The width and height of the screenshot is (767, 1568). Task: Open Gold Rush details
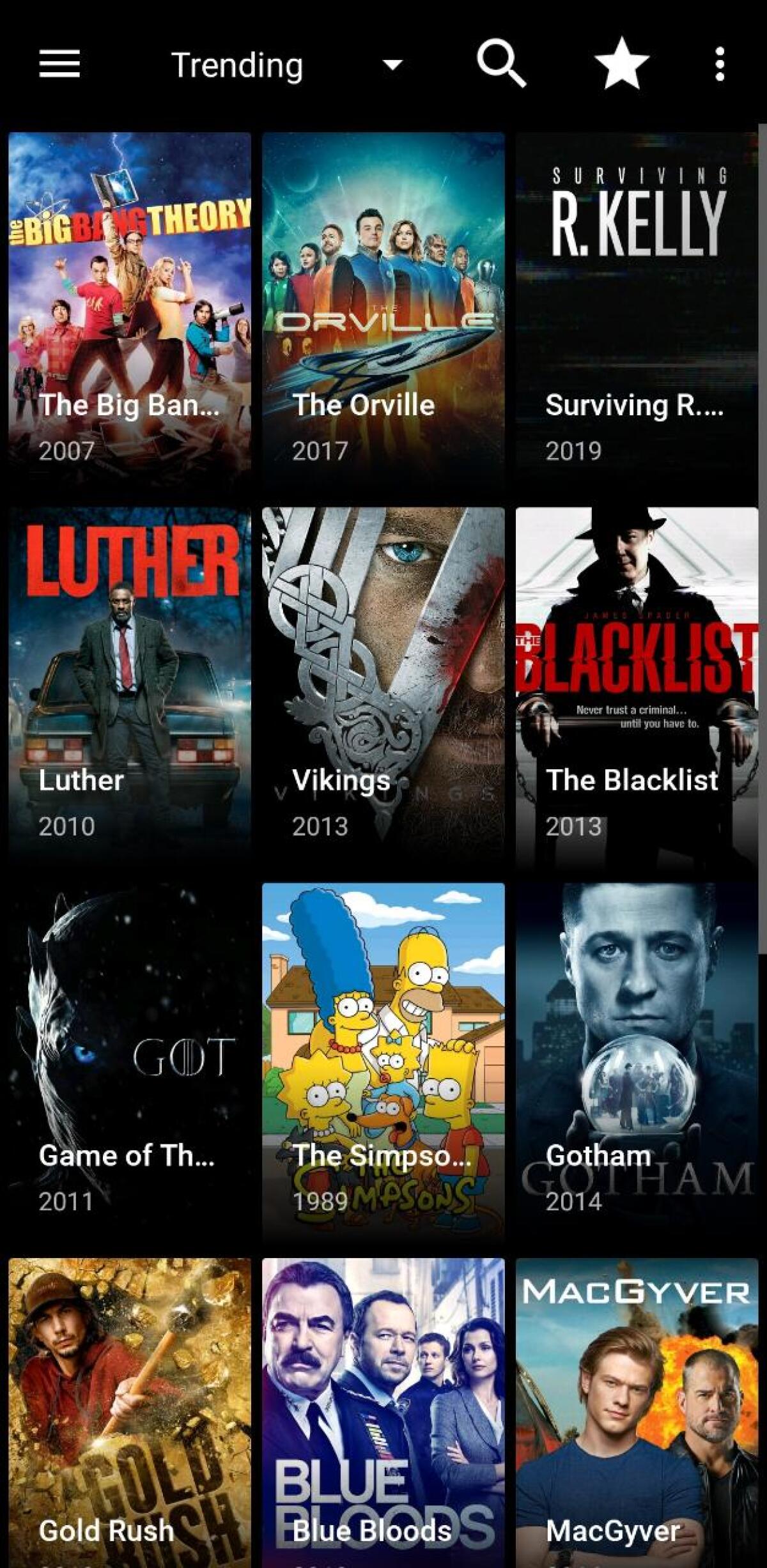(x=129, y=1406)
